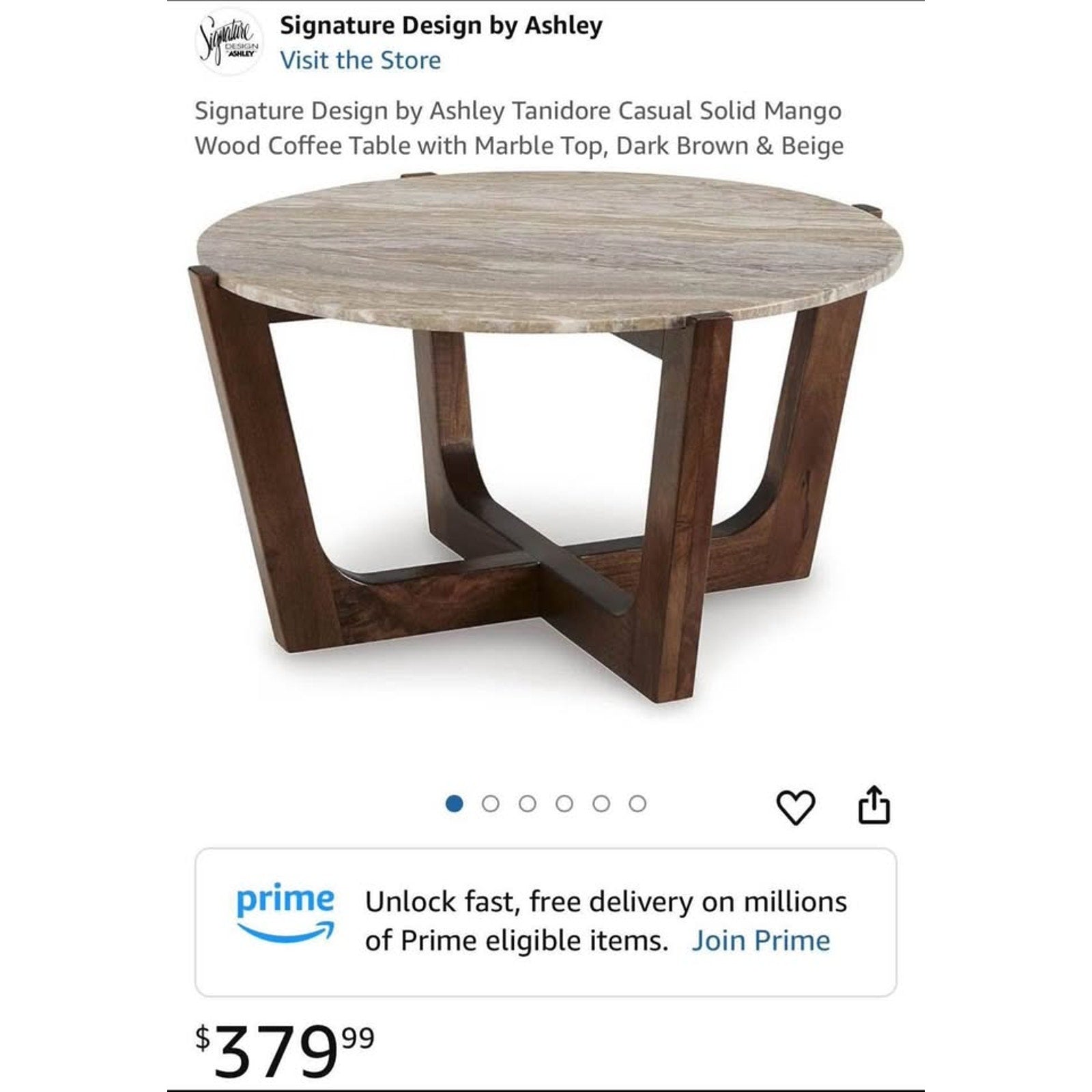Jump to the second product image dot
The width and height of the screenshot is (1092, 1092).
coord(490,804)
